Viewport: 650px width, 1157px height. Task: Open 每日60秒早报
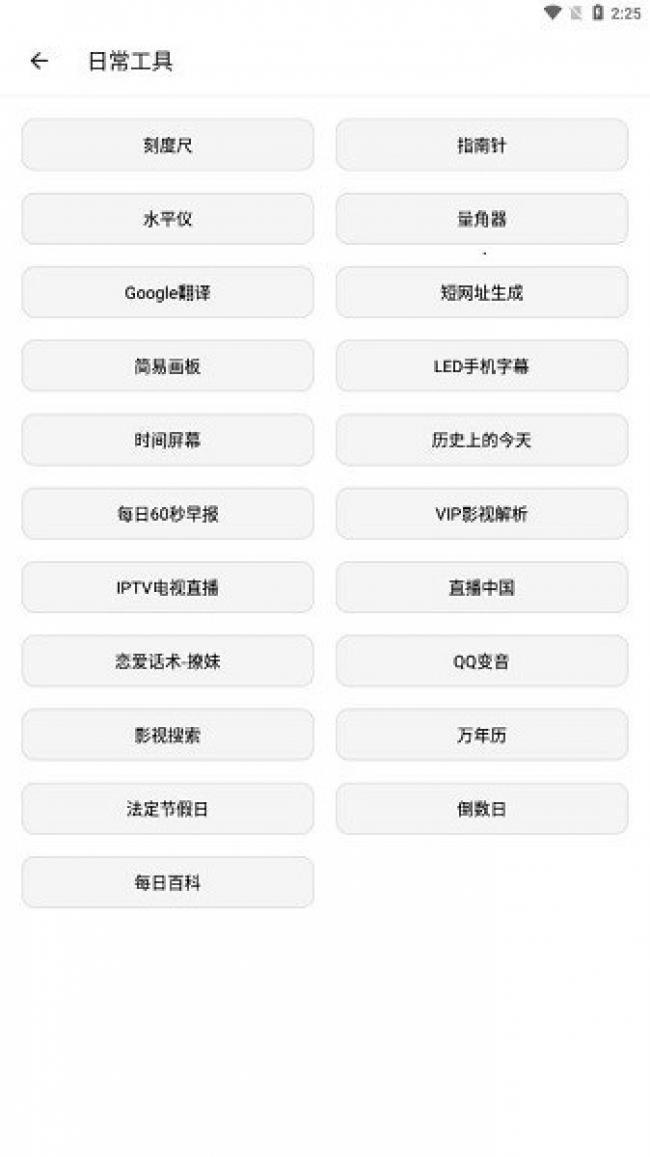(x=167, y=514)
